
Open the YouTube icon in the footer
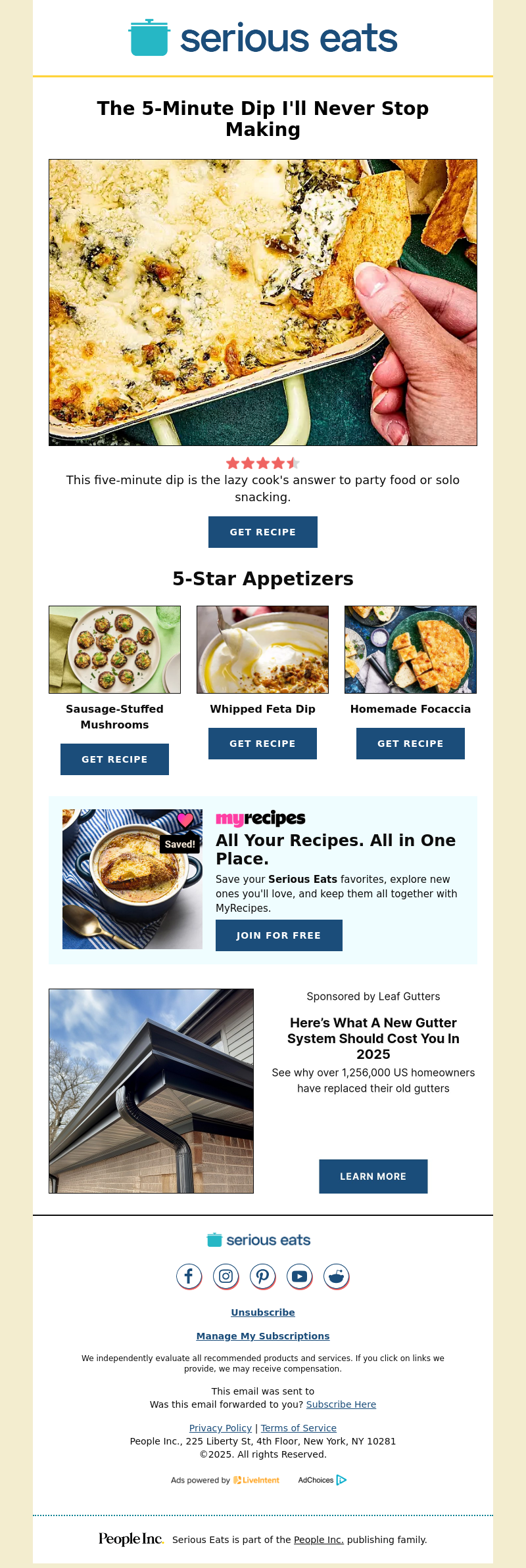tap(299, 1276)
